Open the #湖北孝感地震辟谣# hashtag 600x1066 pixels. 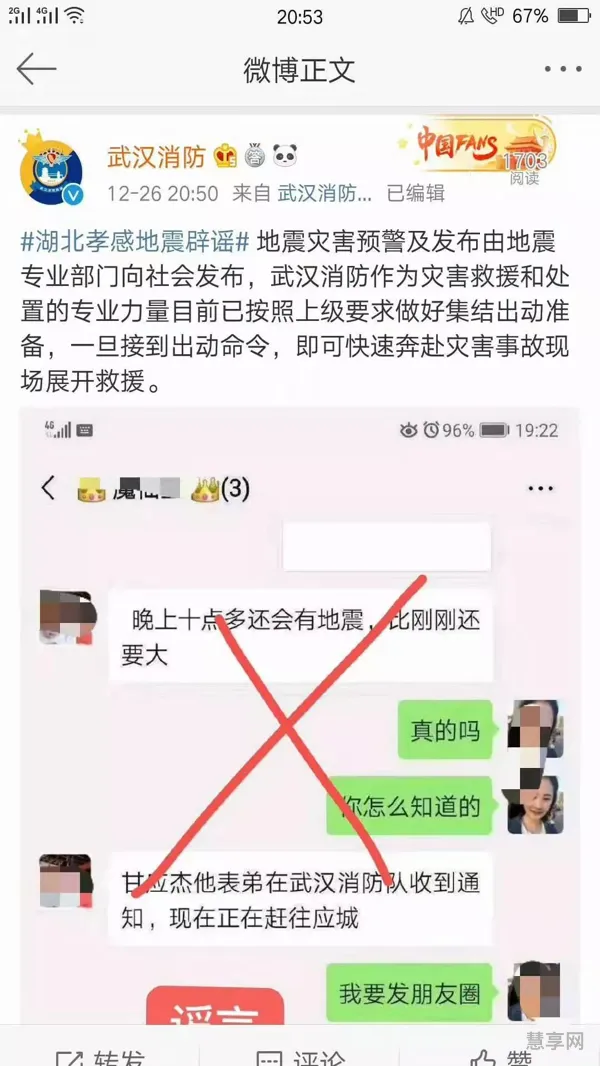click(x=135, y=242)
